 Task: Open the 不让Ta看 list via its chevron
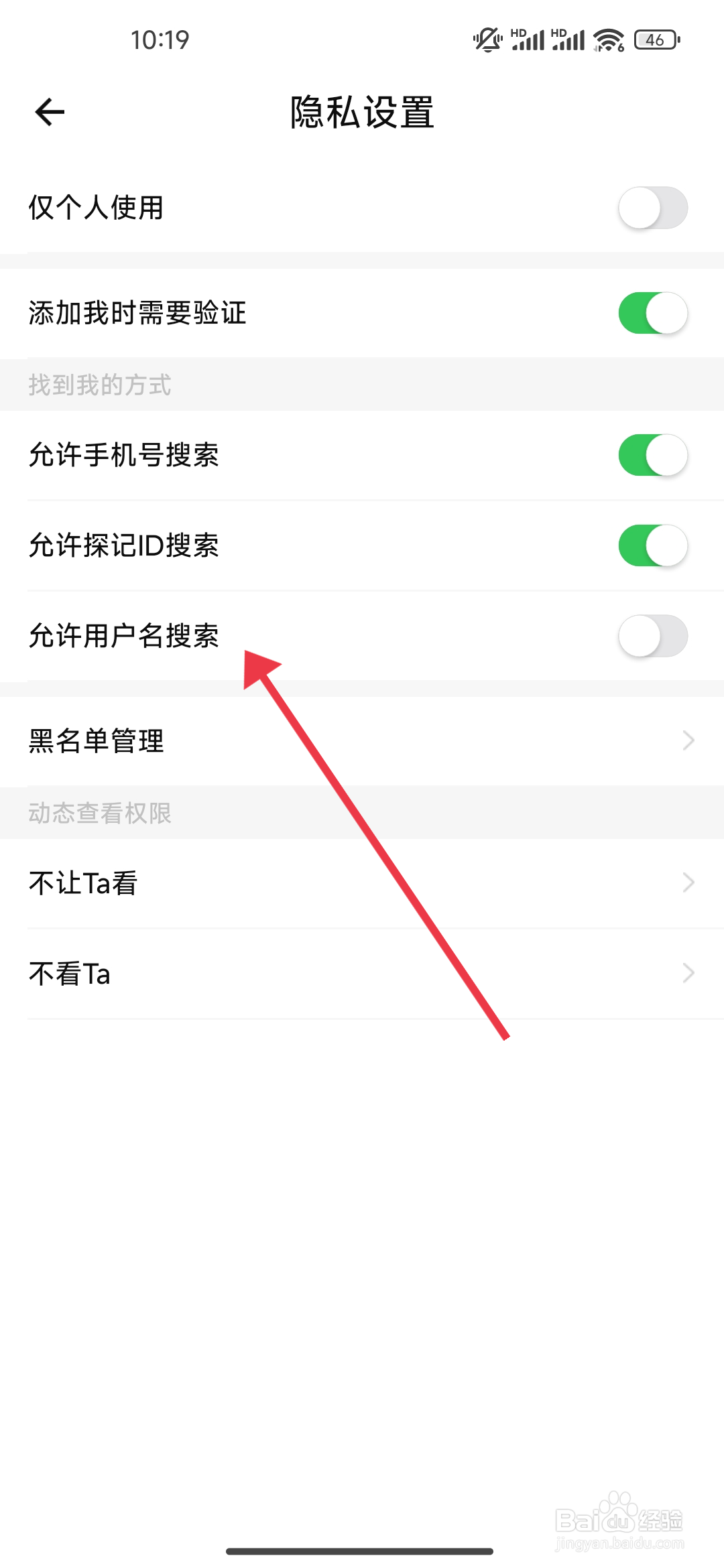coord(688,883)
